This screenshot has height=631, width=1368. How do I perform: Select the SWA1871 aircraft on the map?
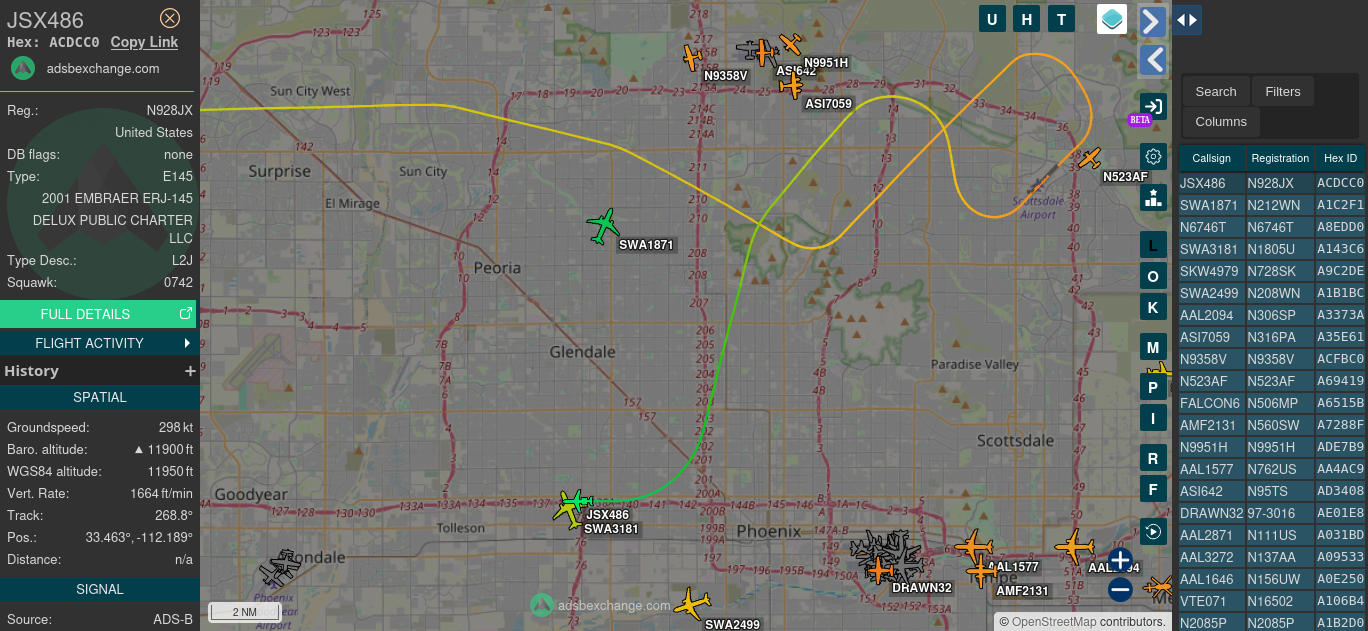pos(603,225)
